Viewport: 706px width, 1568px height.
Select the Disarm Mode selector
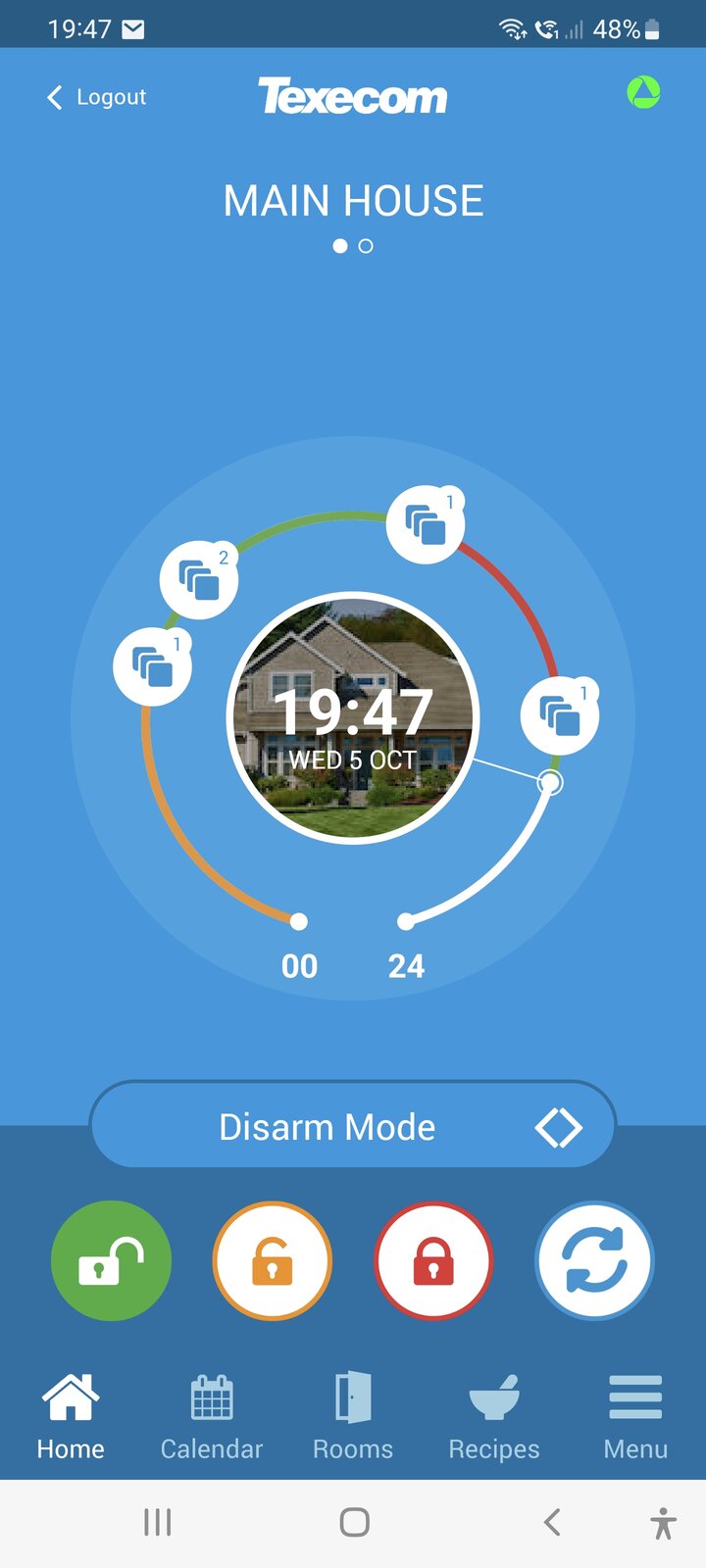(353, 1126)
